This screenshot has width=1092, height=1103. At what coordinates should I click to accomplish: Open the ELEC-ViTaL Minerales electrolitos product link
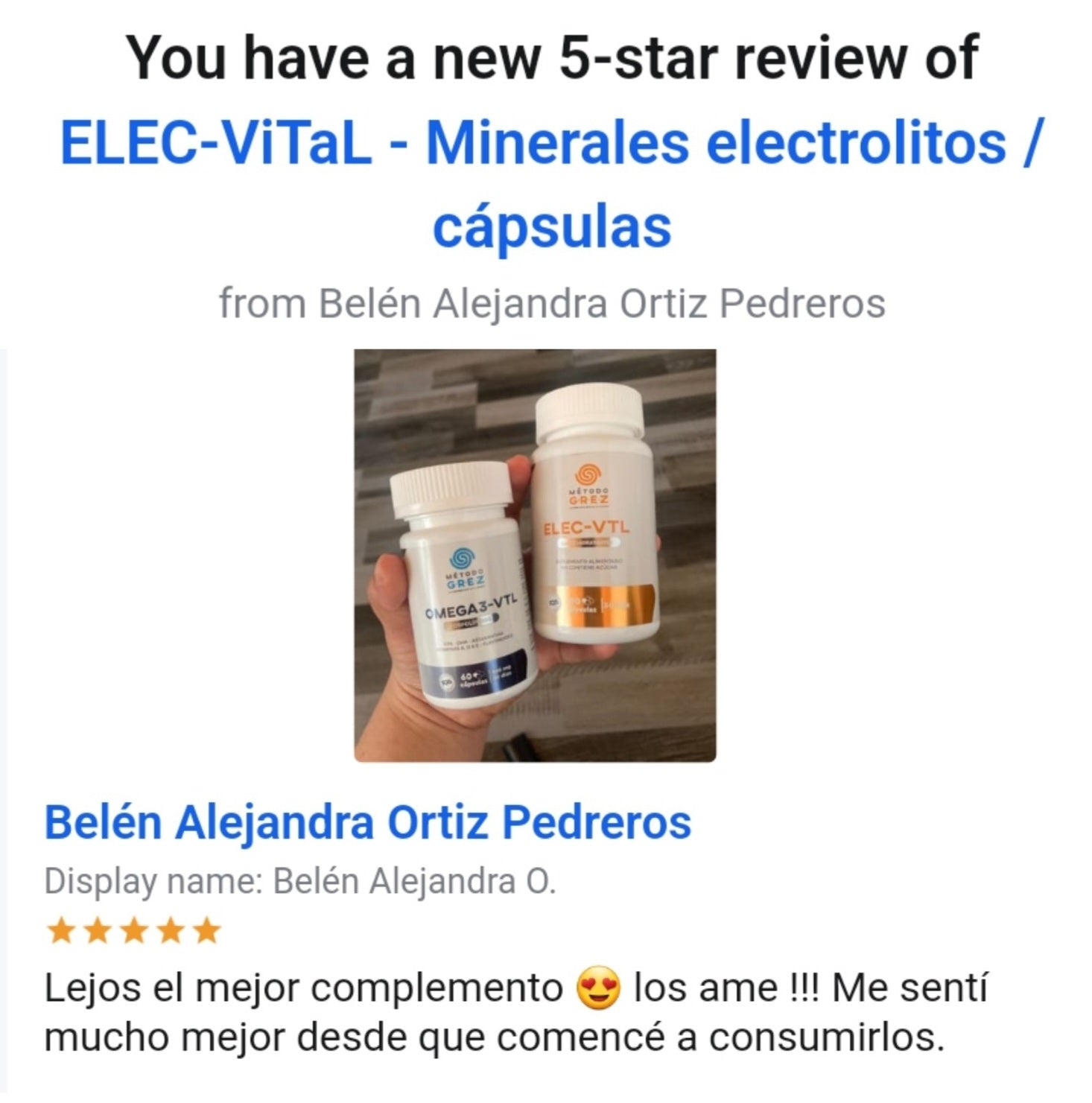point(551,144)
